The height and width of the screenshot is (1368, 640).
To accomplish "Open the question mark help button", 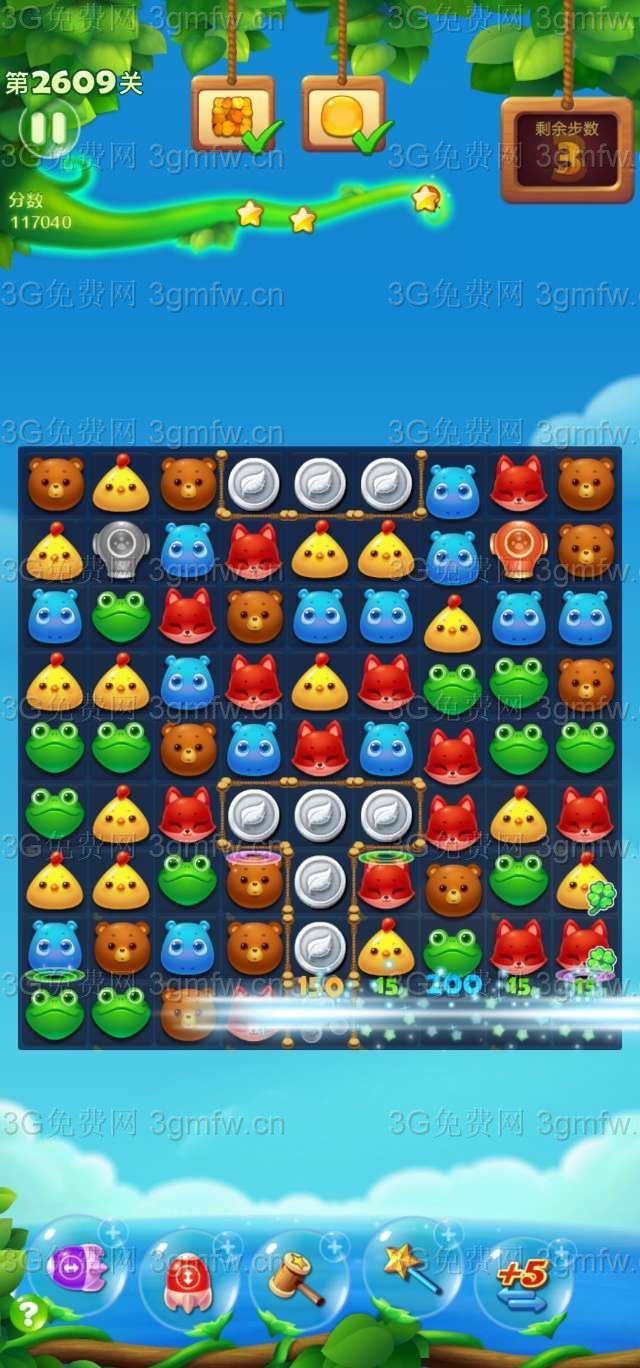I will 28,1312.
